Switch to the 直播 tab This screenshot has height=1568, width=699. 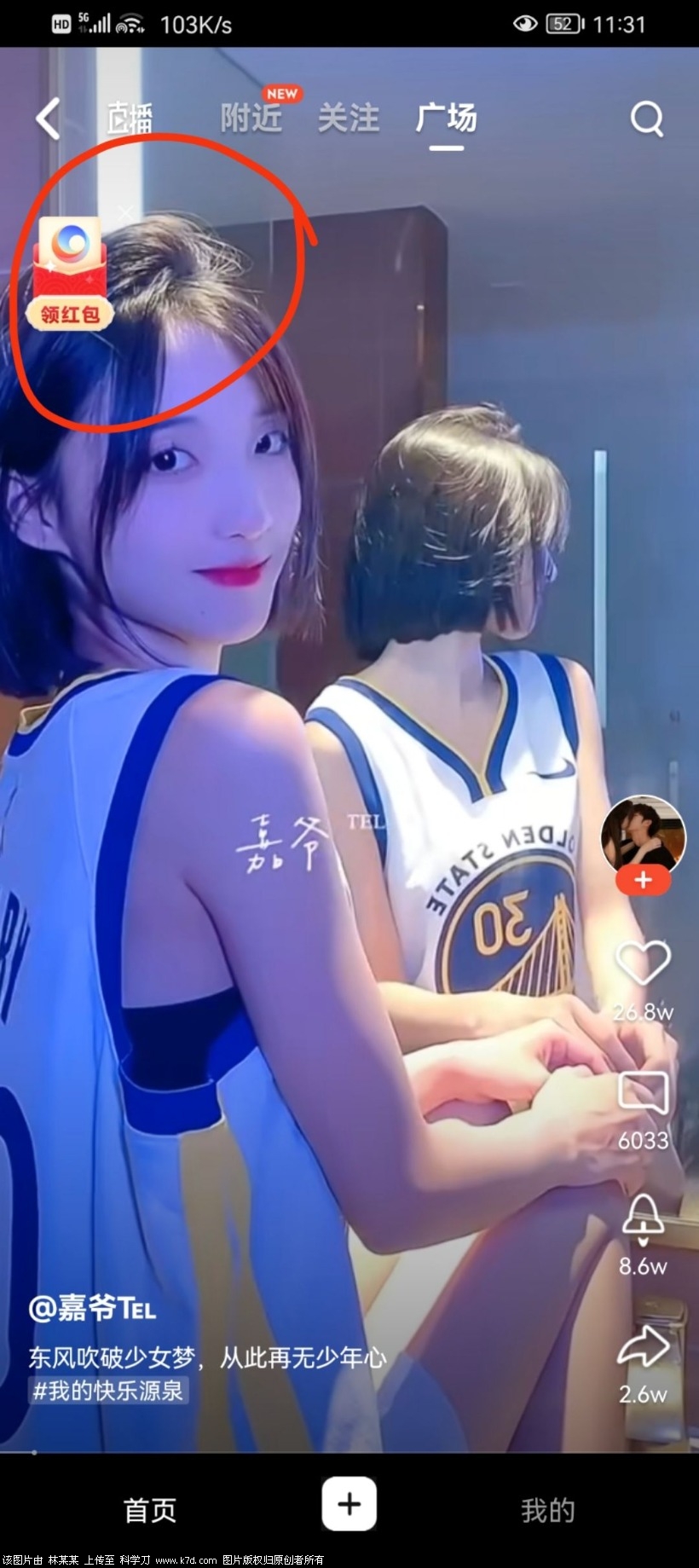(130, 118)
